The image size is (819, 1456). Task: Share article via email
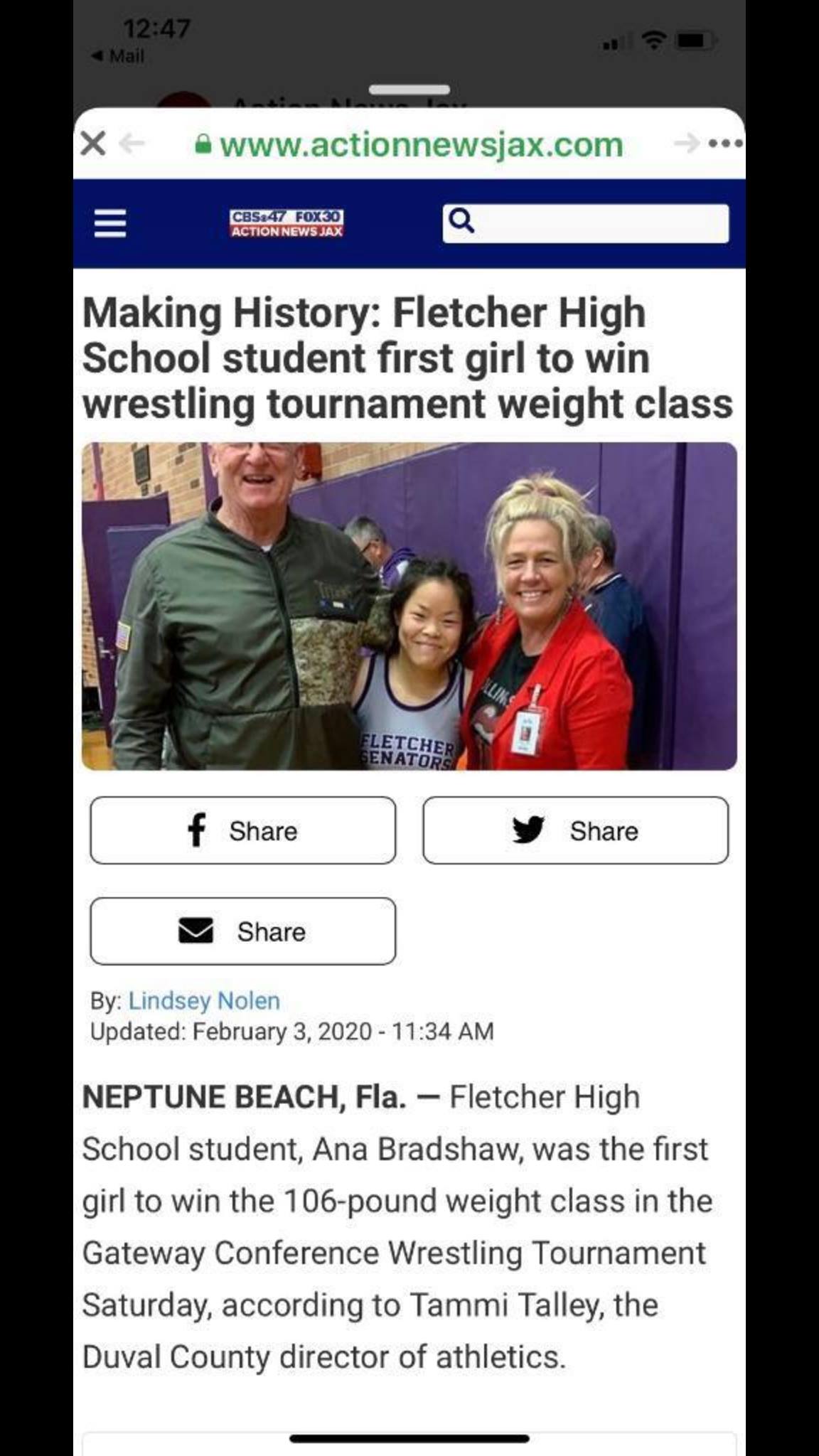coord(243,931)
